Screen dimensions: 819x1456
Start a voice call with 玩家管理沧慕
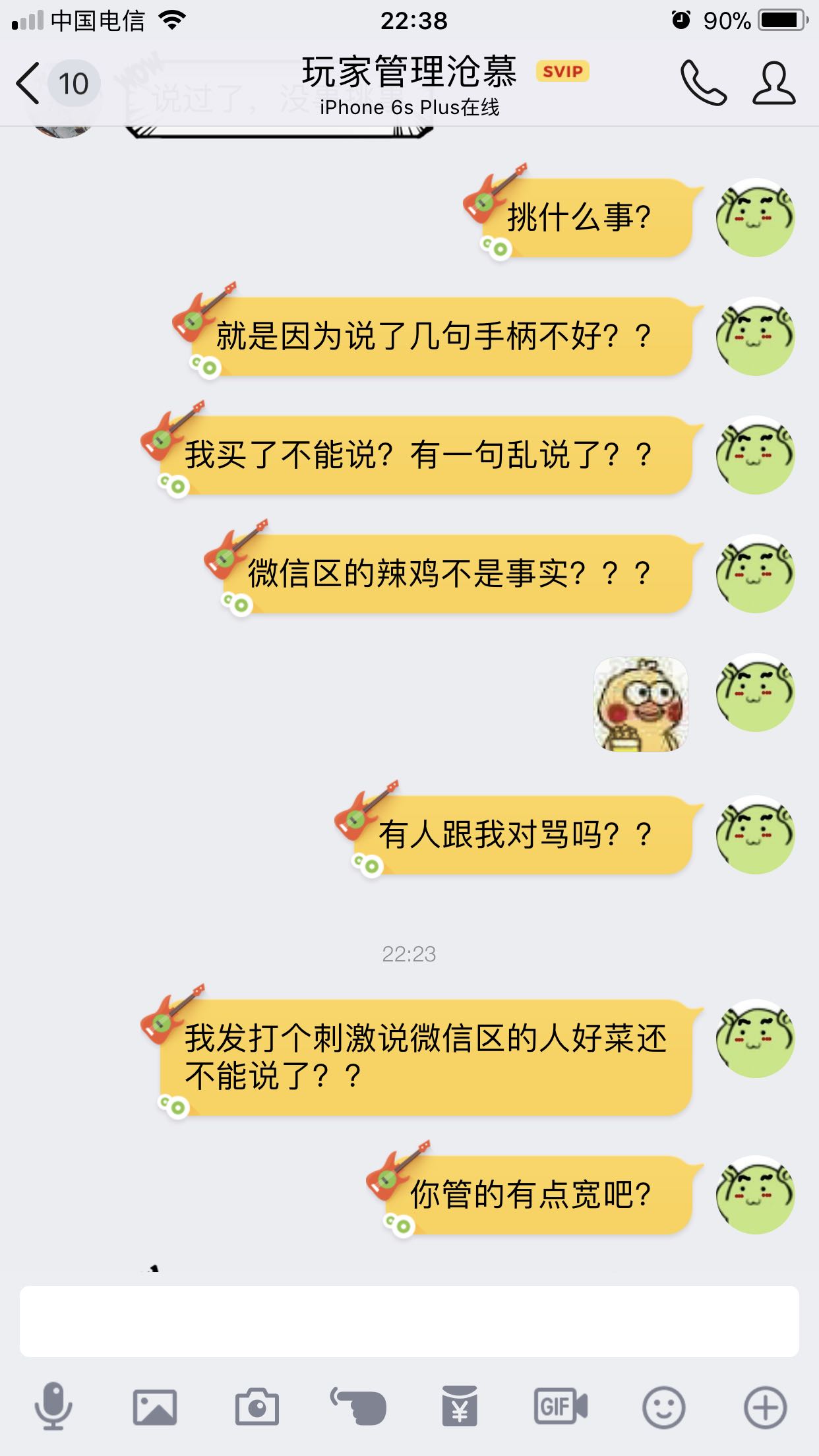703,84
